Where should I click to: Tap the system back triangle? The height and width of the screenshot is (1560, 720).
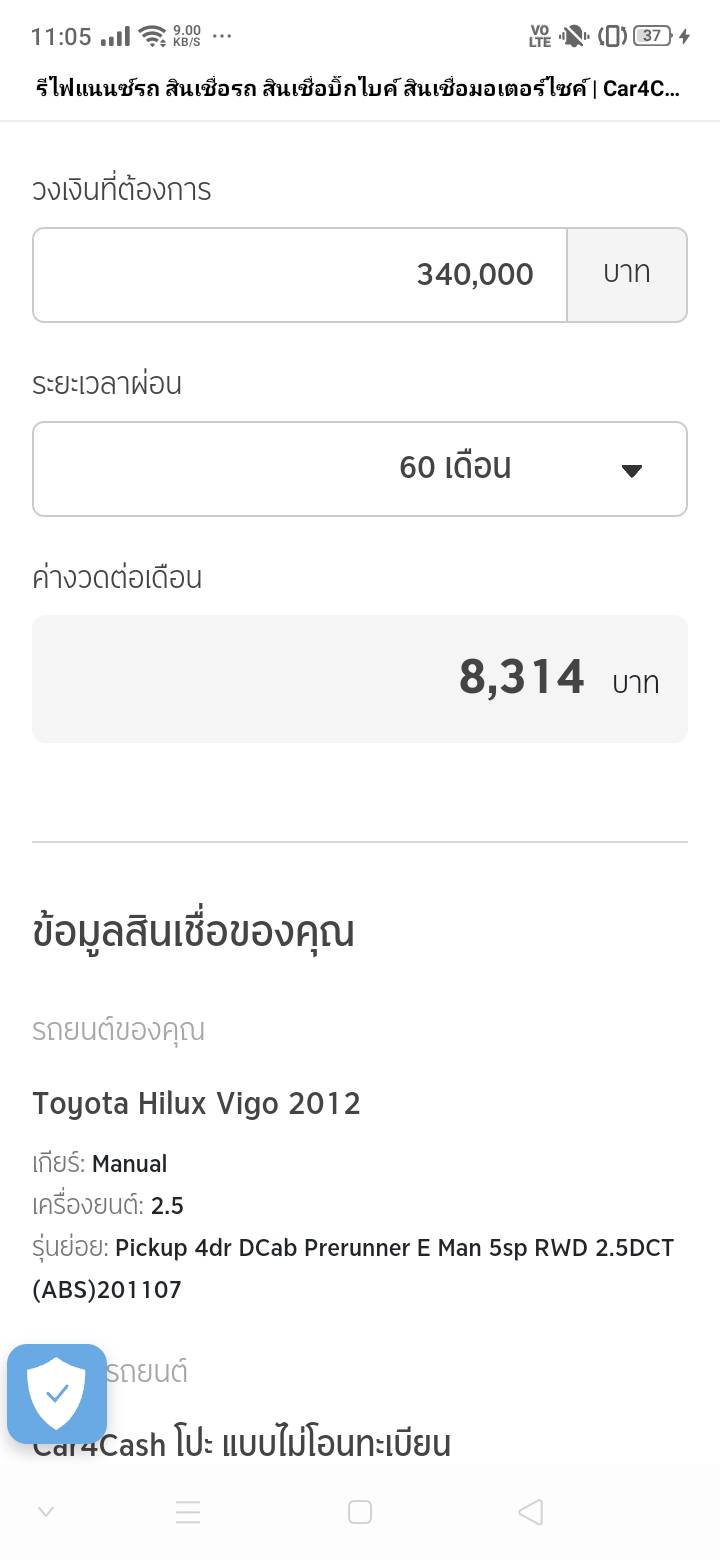531,1512
